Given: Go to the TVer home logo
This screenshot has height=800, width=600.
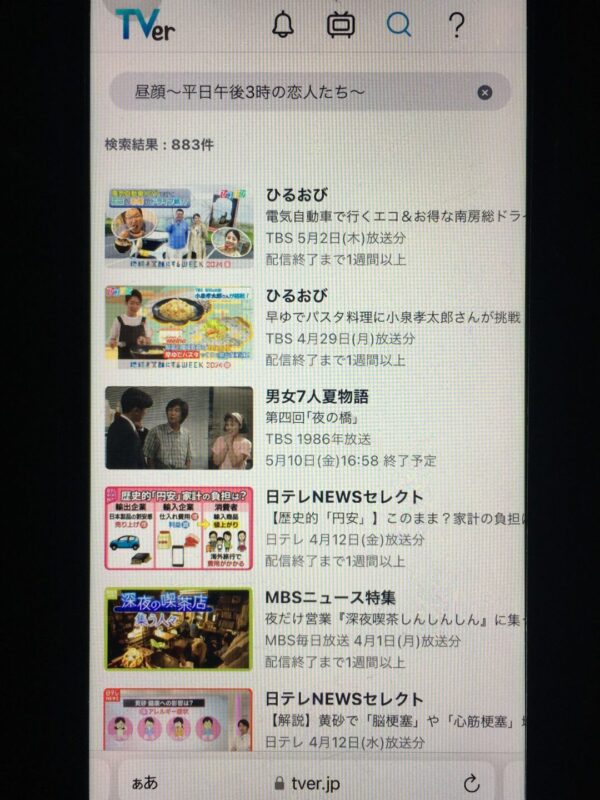Looking at the screenshot, I should (x=144, y=26).
